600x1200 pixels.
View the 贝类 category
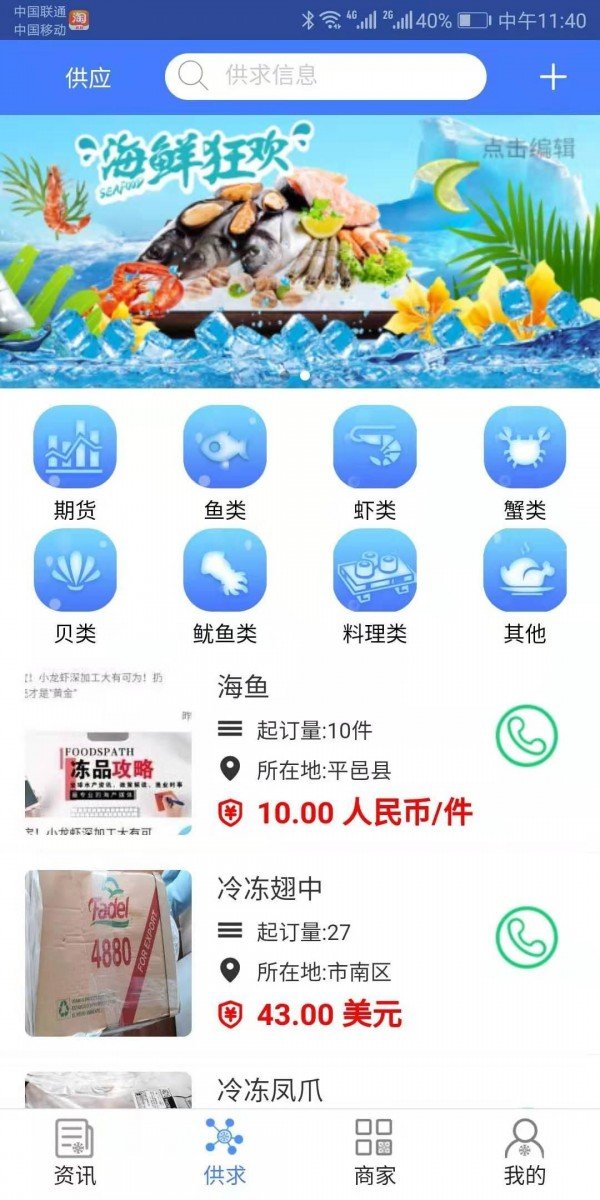[75, 585]
